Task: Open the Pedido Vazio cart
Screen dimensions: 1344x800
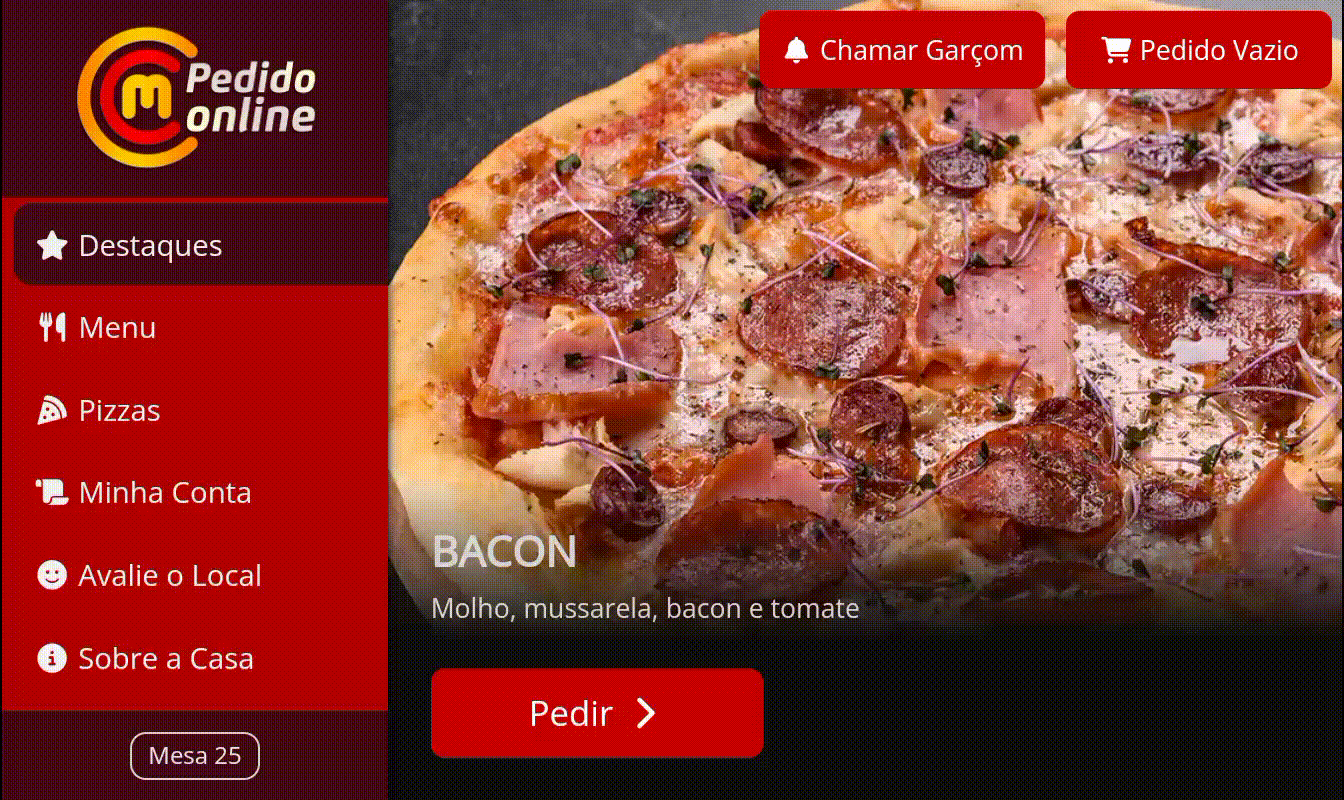Action: click(1199, 50)
